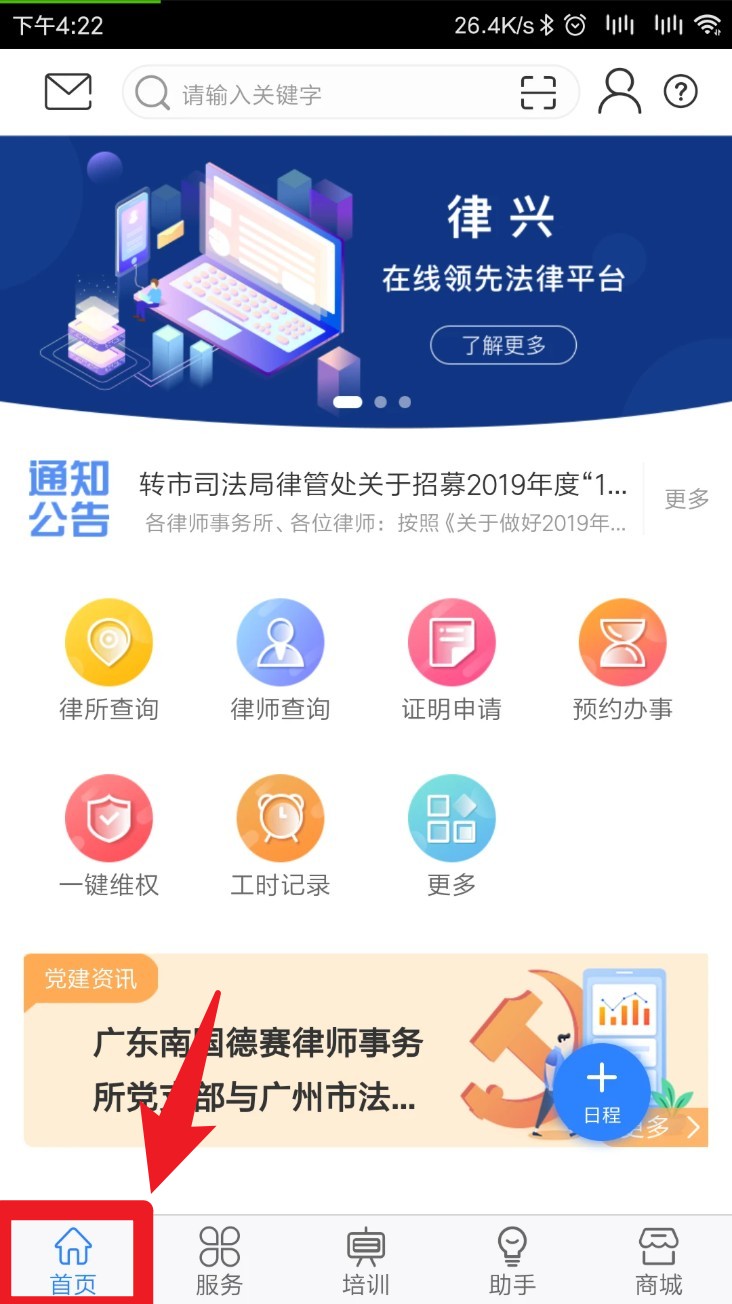Open the help question mark
The height and width of the screenshot is (1304, 732).
(x=680, y=93)
